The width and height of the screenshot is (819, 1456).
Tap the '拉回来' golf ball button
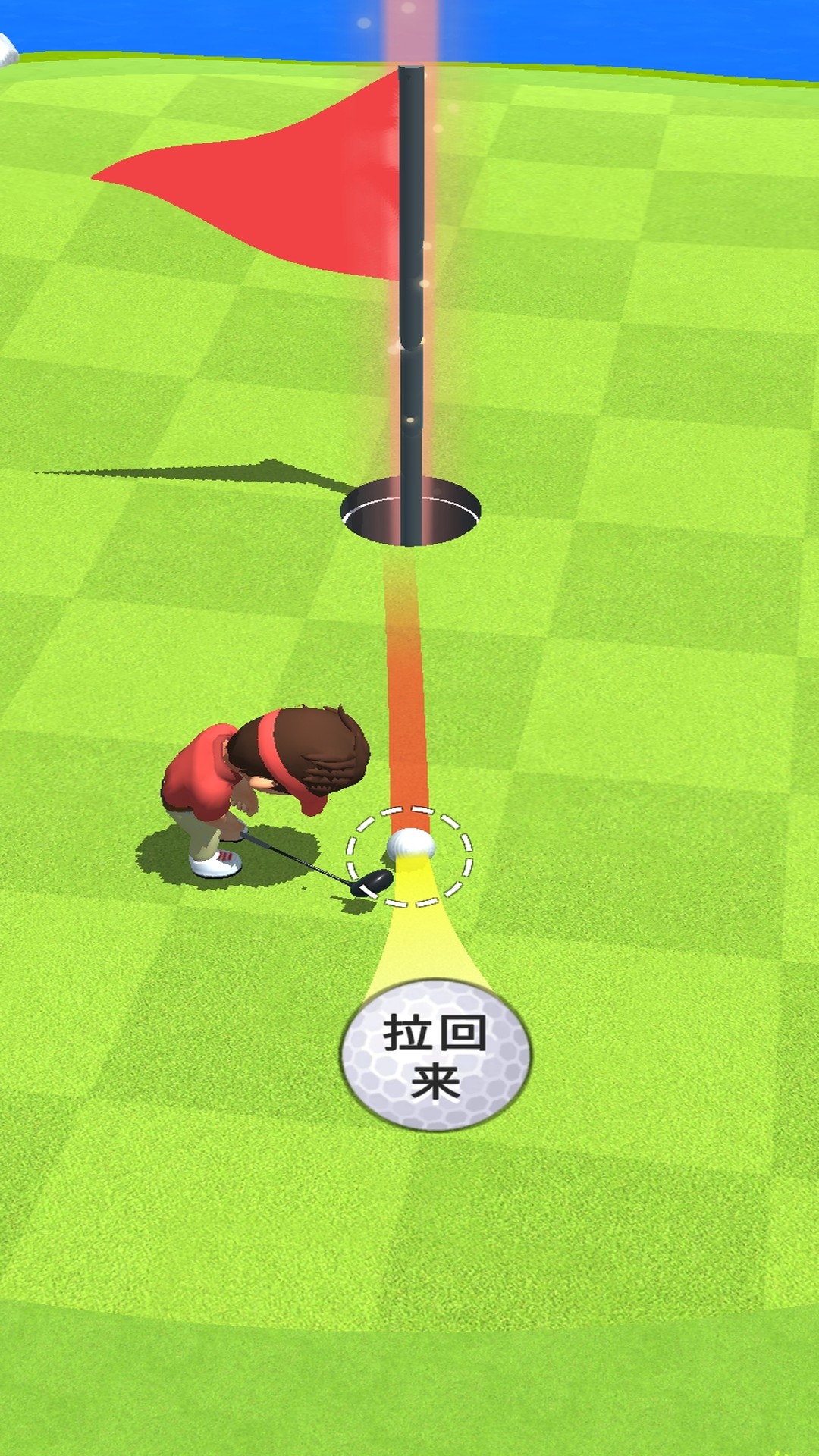pos(436,1056)
